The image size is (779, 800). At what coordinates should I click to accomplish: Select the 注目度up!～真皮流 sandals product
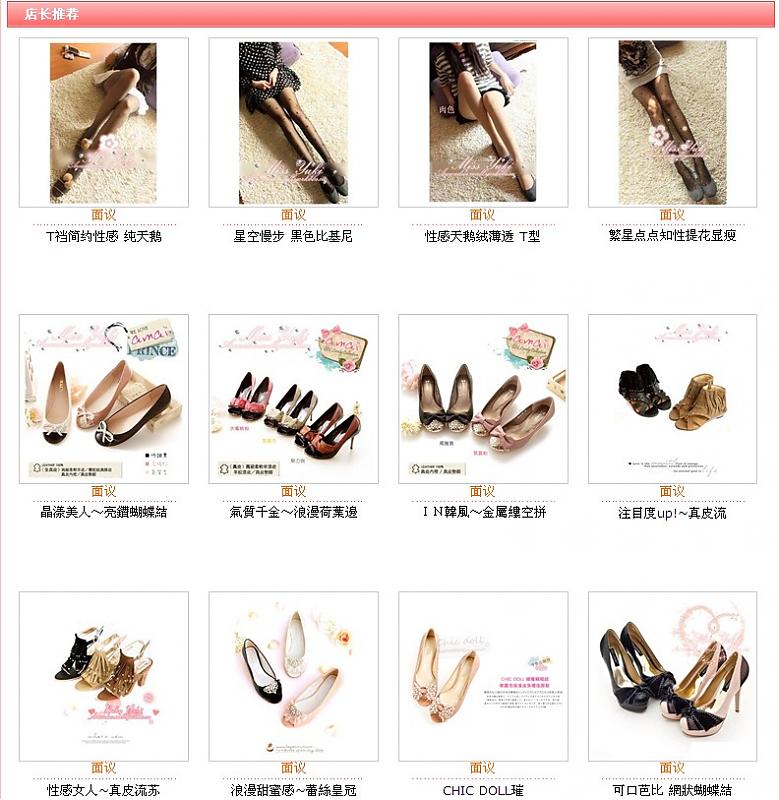coord(672,398)
